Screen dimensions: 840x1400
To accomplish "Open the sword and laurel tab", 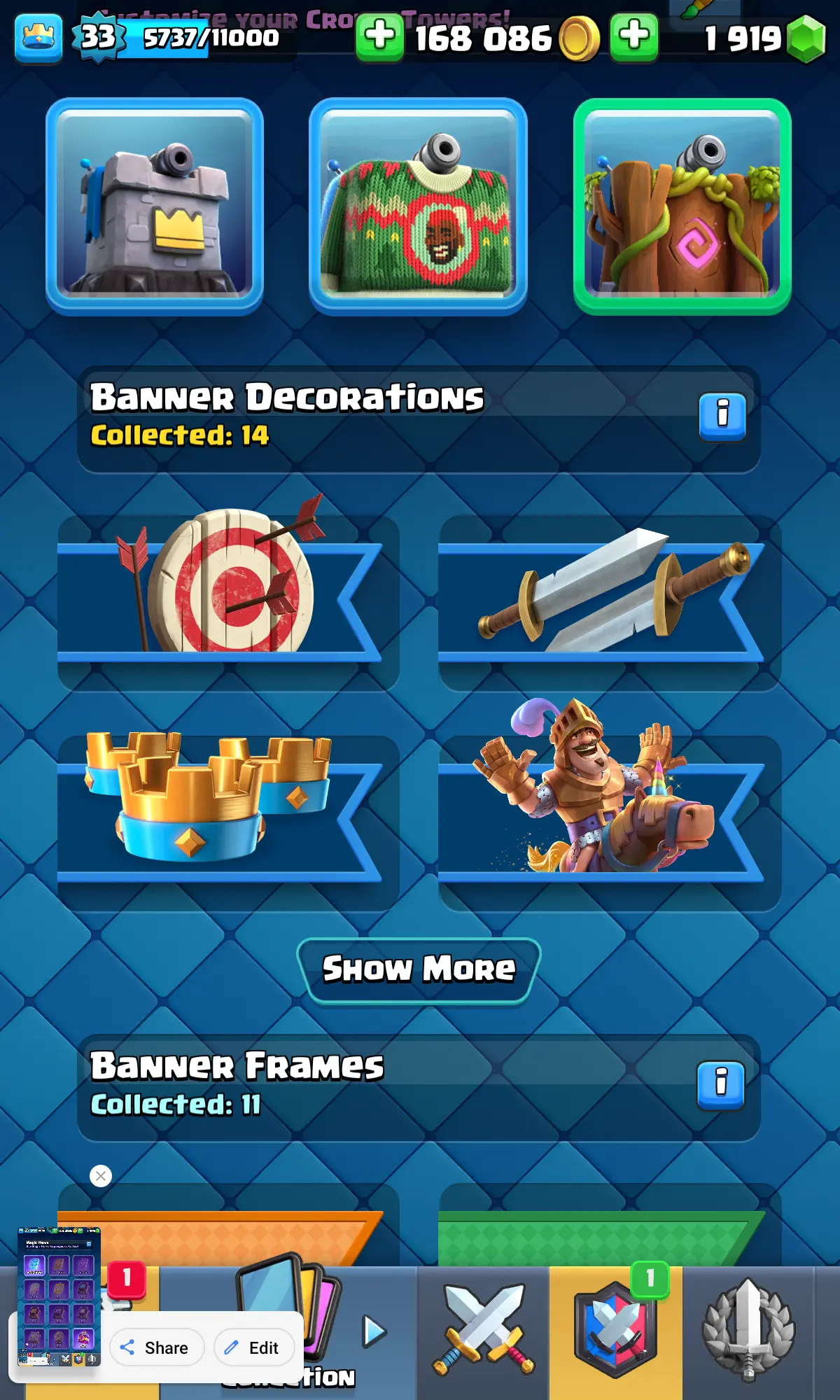I will coord(748,1330).
